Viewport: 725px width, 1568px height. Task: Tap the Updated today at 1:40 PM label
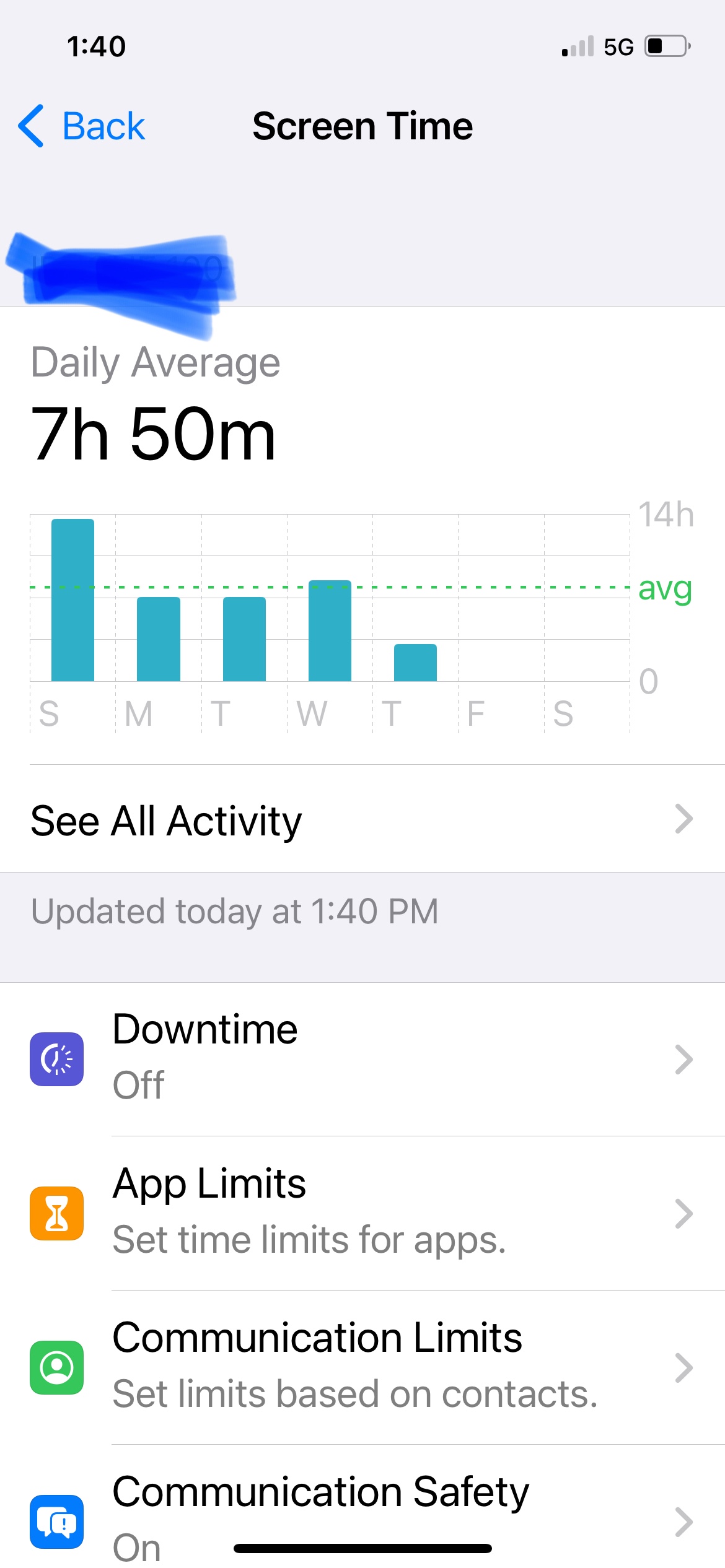(x=235, y=911)
